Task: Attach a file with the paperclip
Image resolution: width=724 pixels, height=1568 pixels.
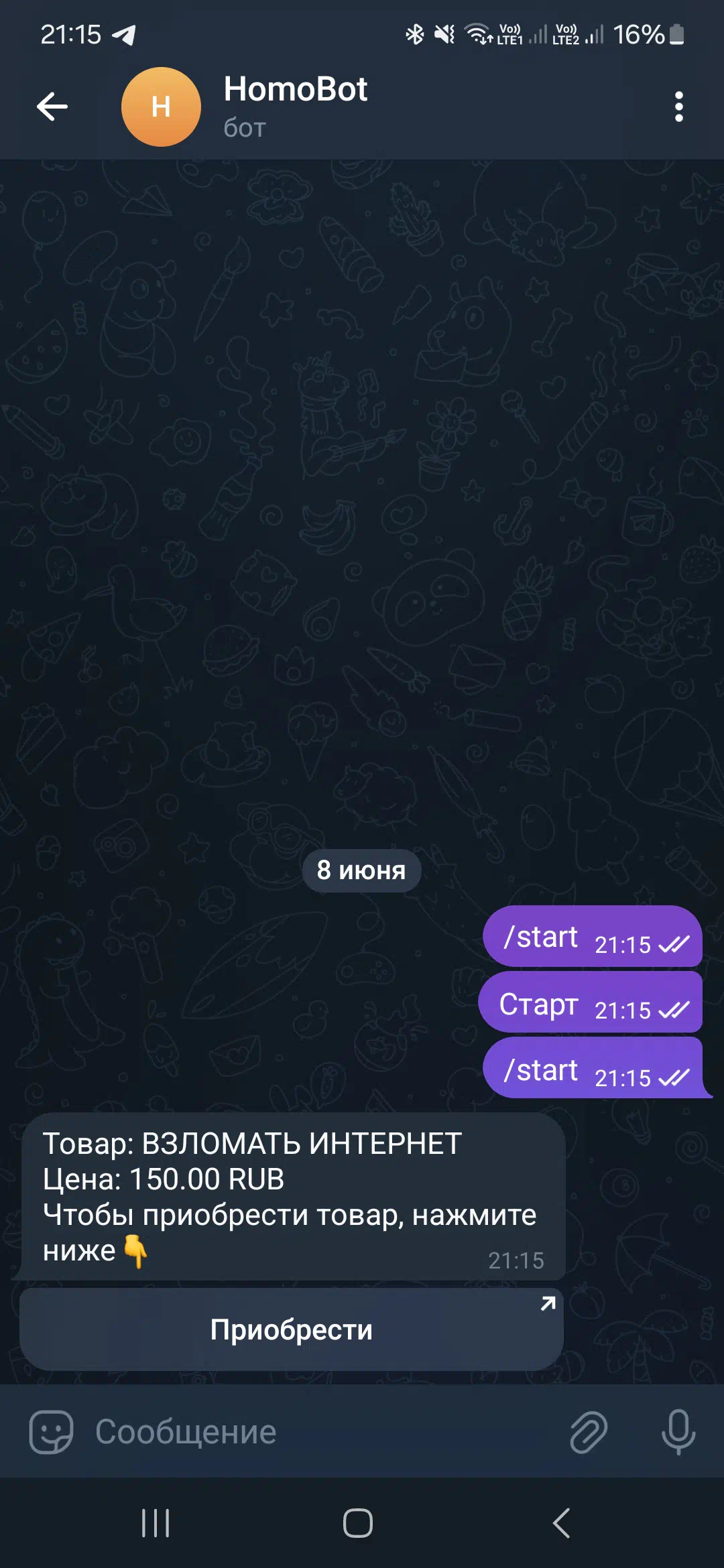Action: [x=589, y=1432]
